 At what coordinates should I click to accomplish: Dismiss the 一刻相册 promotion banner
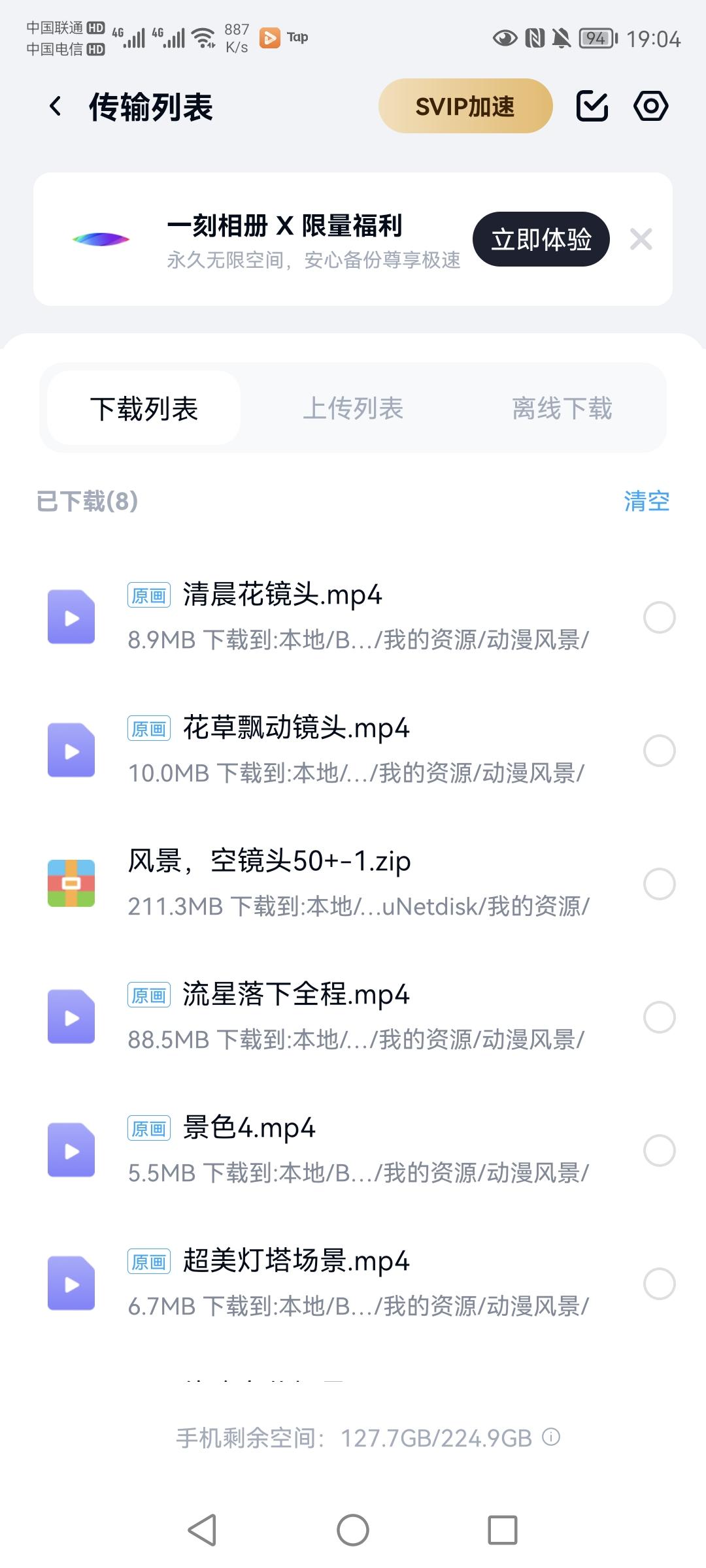point(641,239)
